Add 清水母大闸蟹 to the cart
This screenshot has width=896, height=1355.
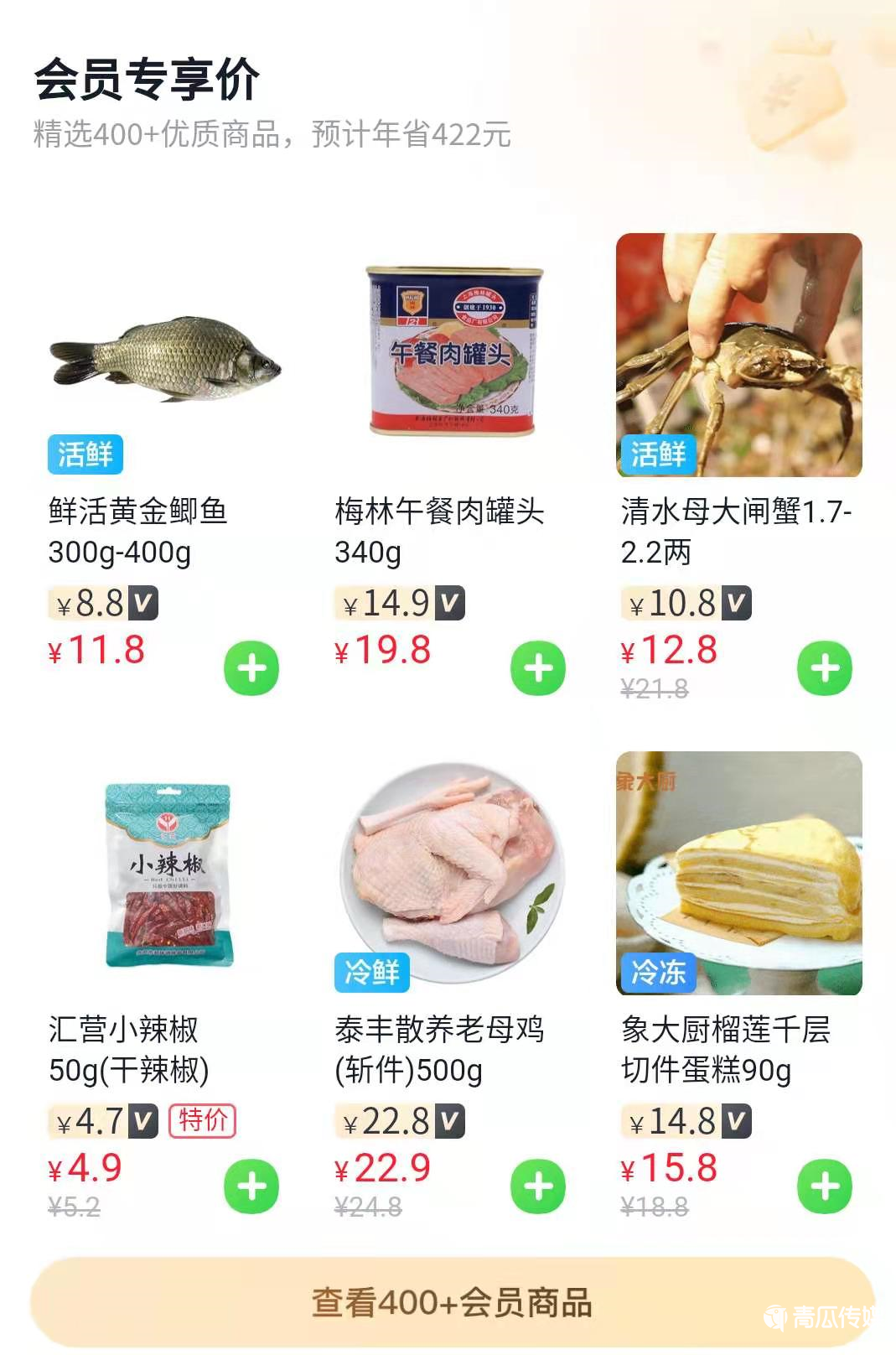(825, 668)
